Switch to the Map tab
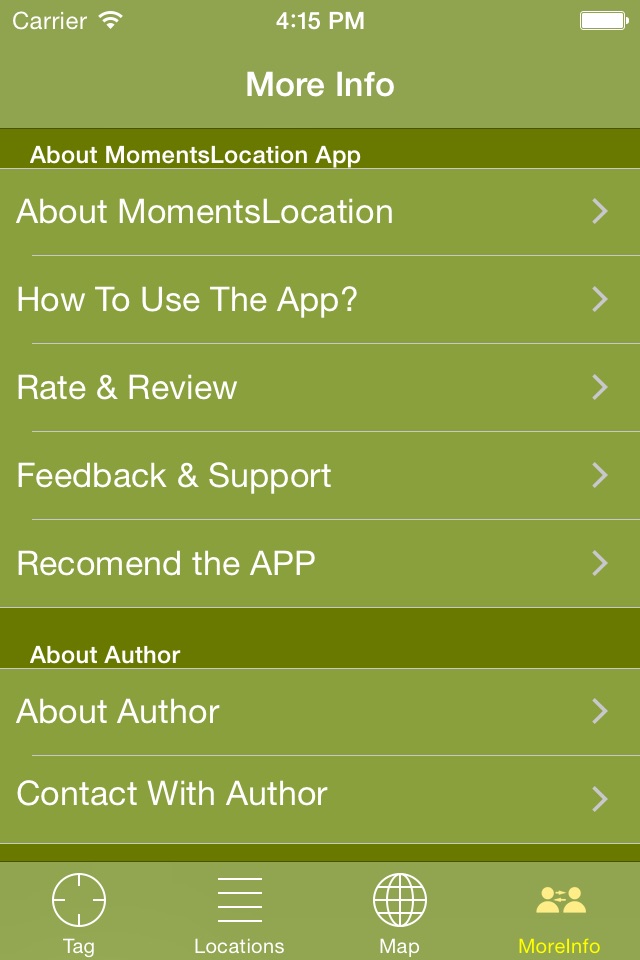Image resolution: width=640 pixels, height=960 pixels. point(399,911)
